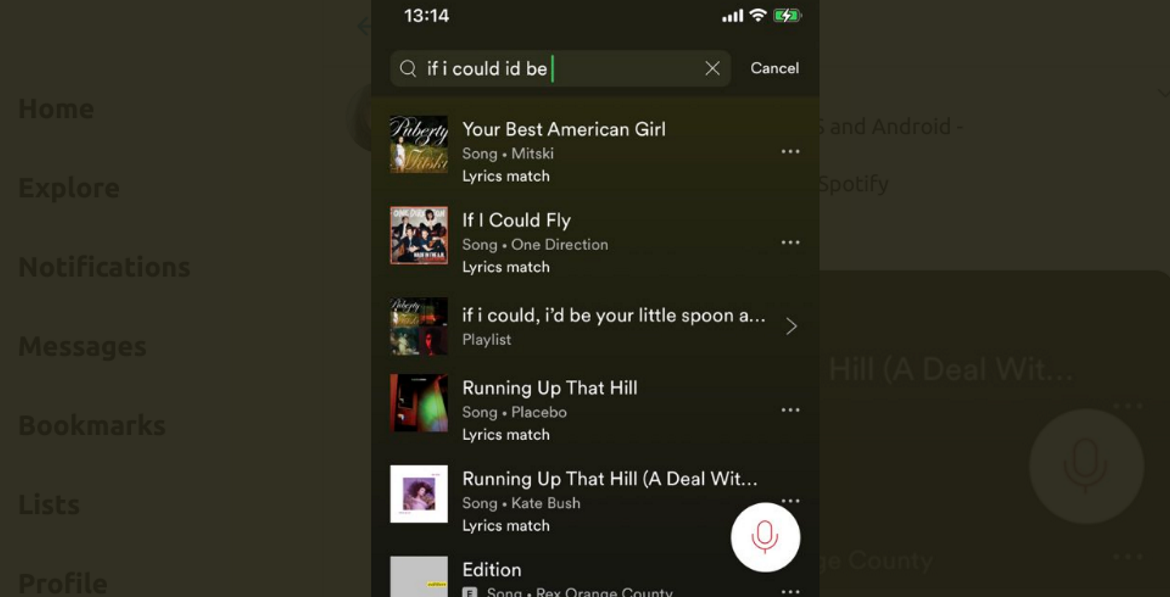Start voice search with microphone button
The height and width of the screenshot is (597, 1170).
point(765,537)
